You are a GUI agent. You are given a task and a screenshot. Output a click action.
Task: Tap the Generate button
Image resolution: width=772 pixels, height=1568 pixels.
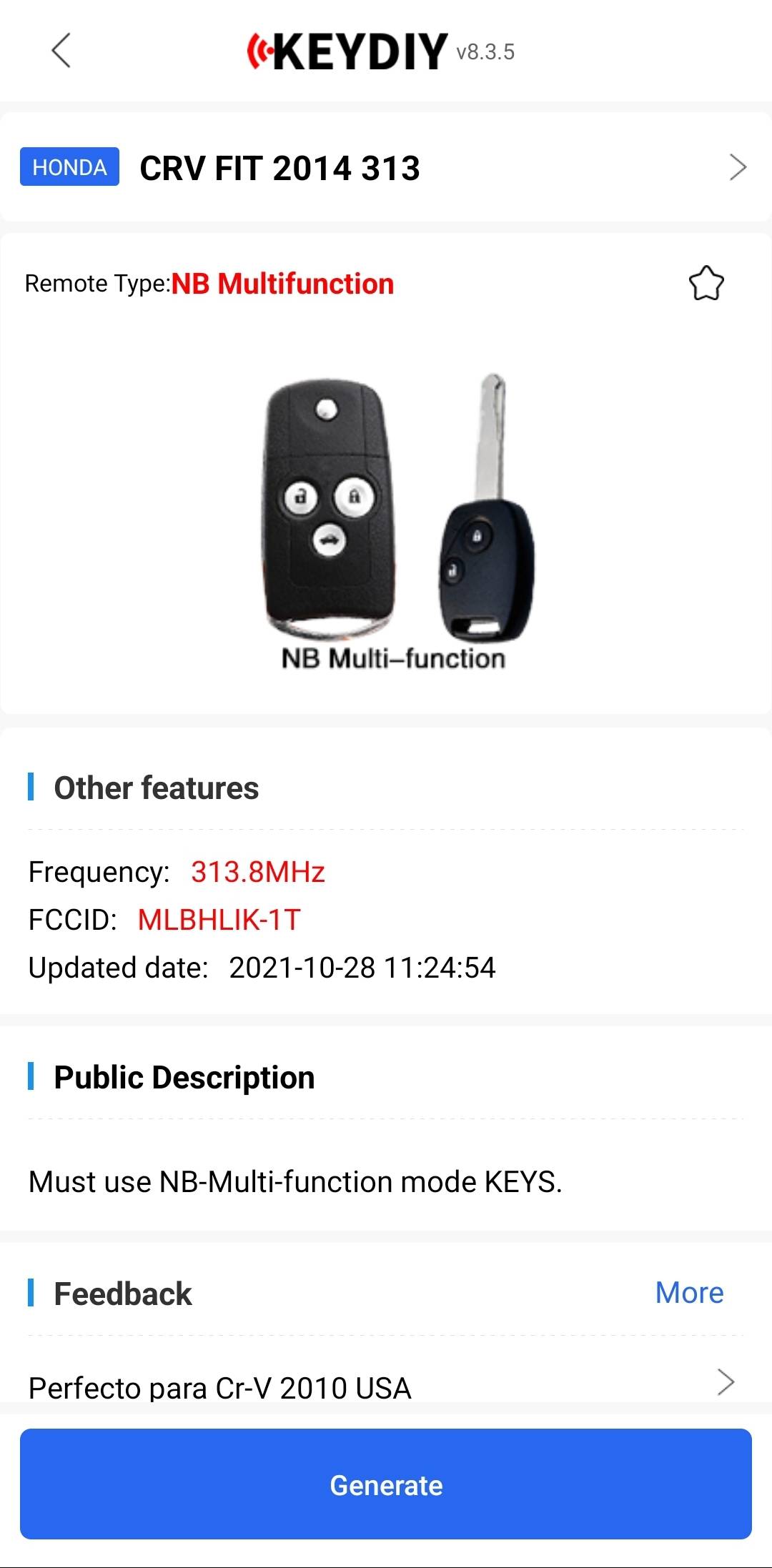pyautogui.click(x=386, y=1484)
